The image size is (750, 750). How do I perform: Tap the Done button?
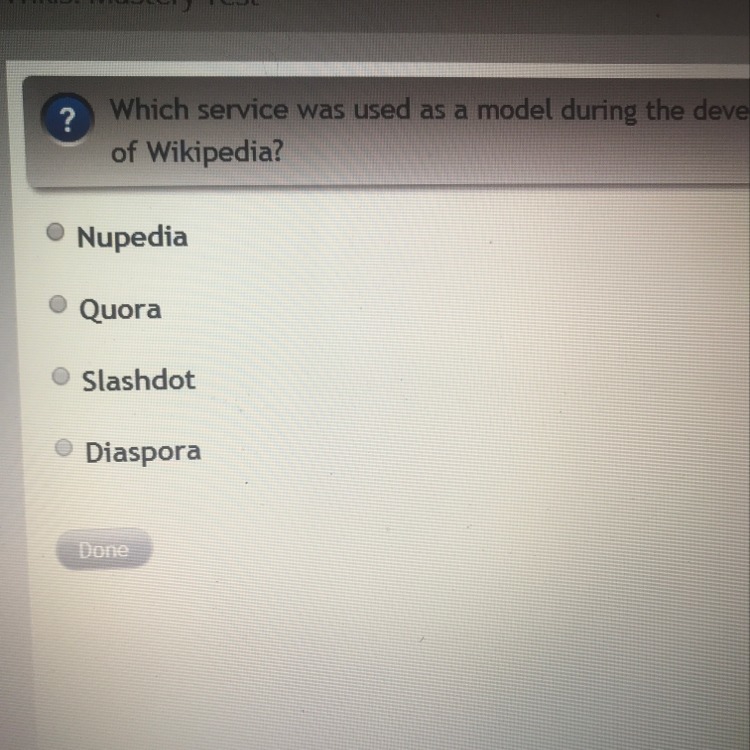pyautogui.click(x=104, y=550)
